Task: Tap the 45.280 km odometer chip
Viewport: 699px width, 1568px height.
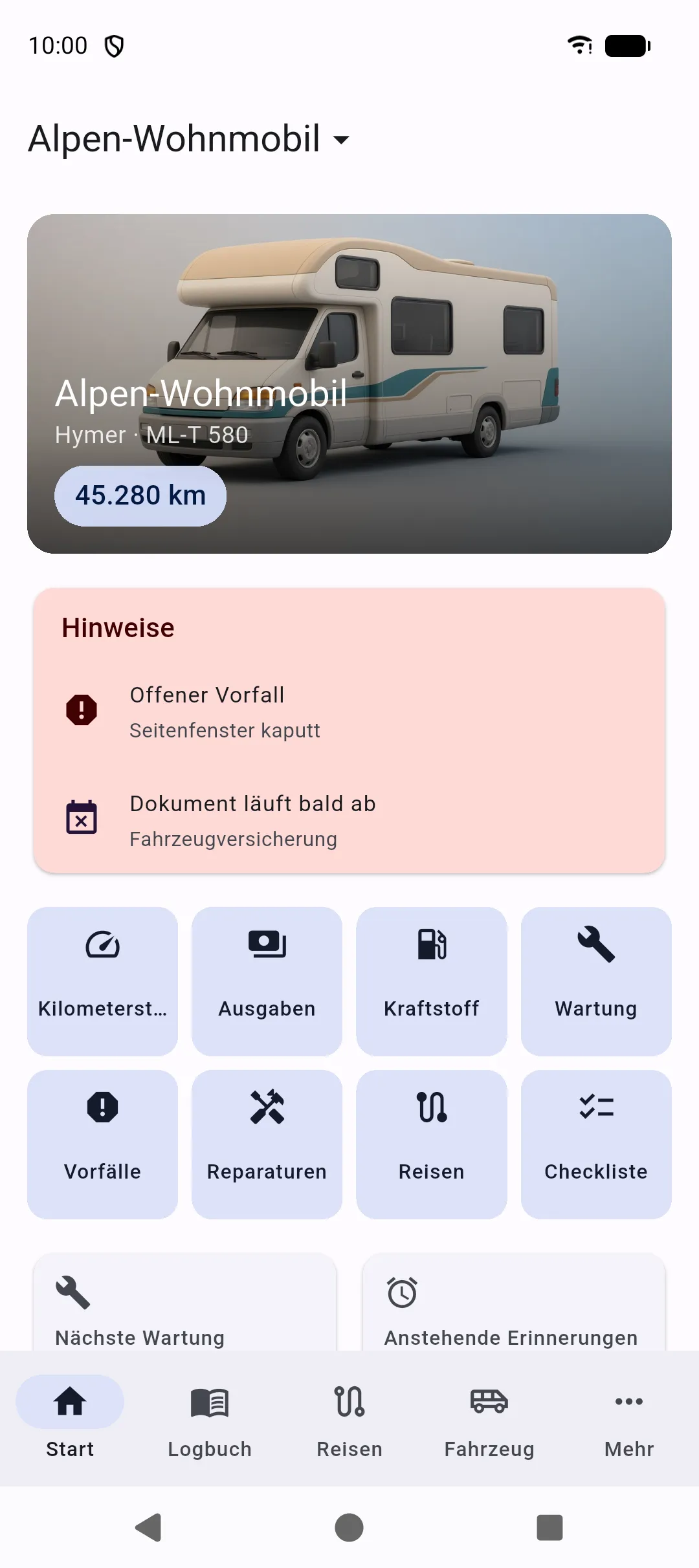Action: pos(140,495)
